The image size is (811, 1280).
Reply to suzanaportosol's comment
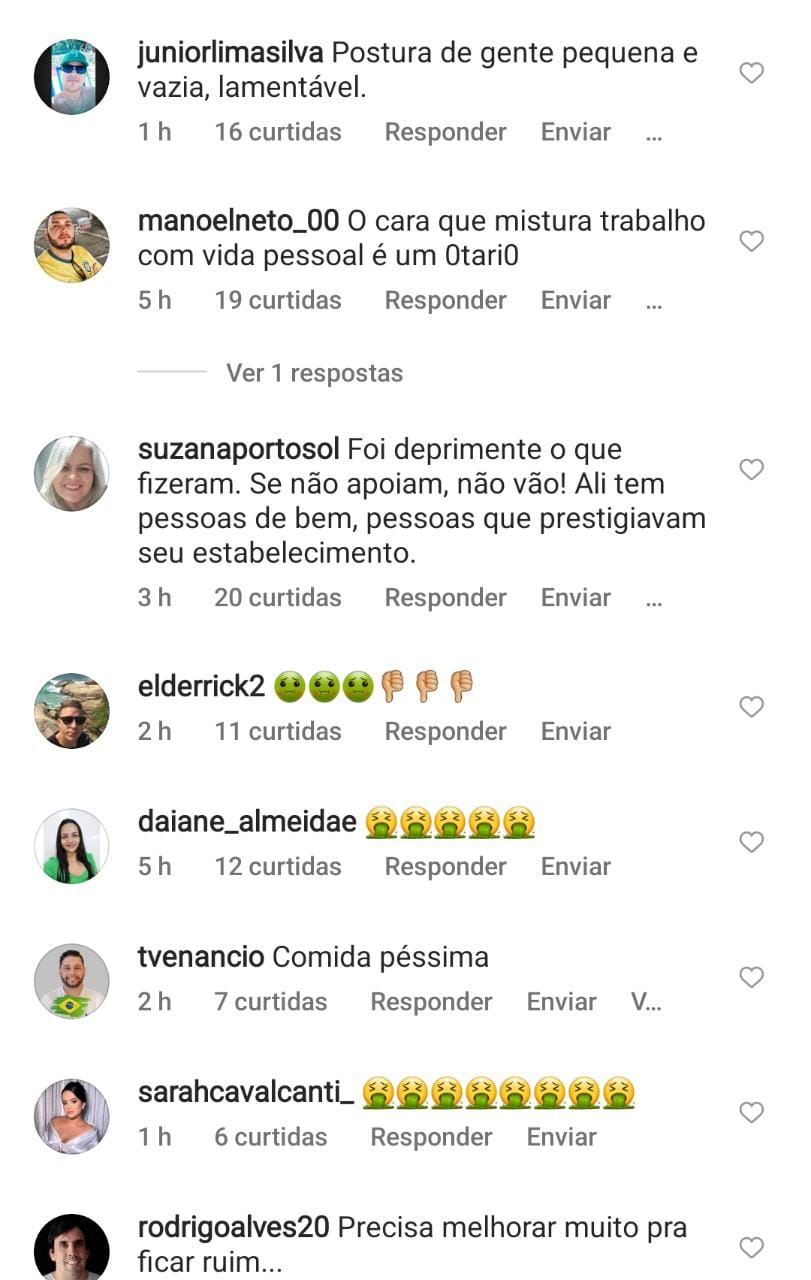tap(445, 597)
